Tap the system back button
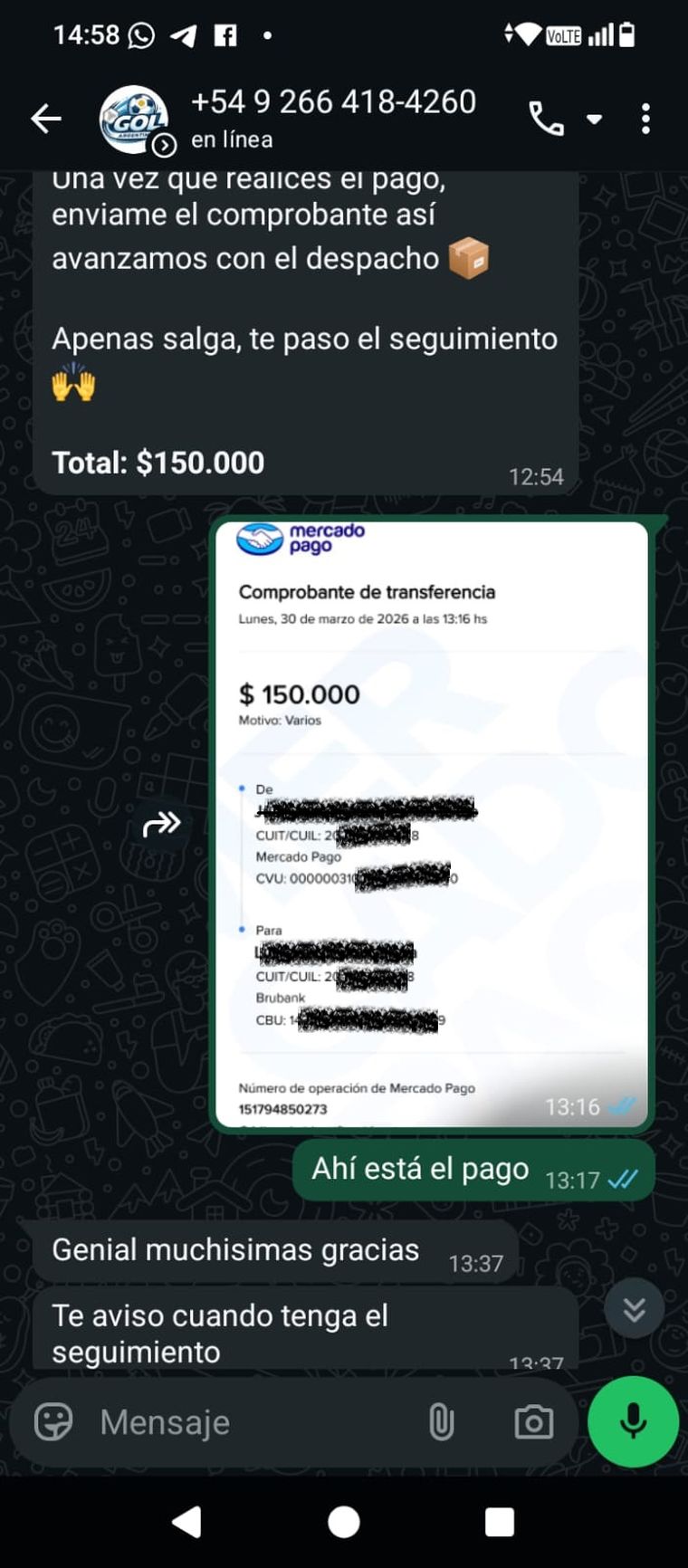 pyautogui.click(x=187, y=1523)
